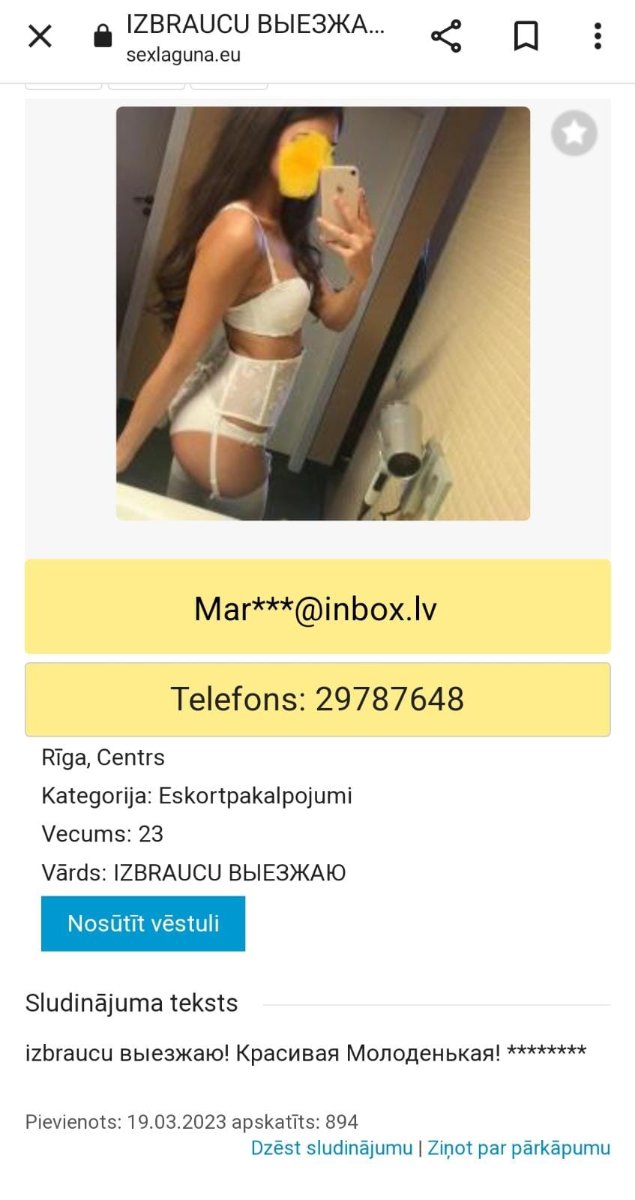Tap Ziņot par pārkāpumu link

(x=519, y=1148)
